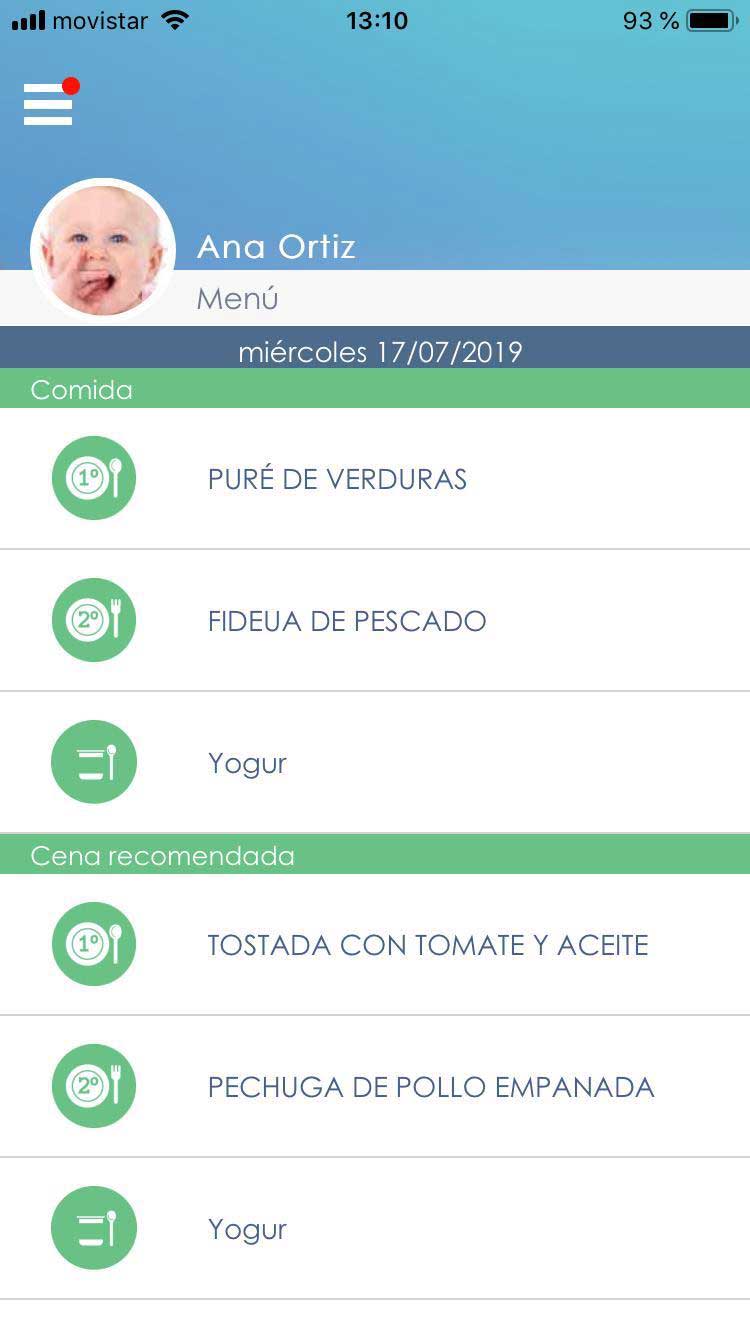Screen dimensions: 750x1334
Task: Tap Ana Ortiz's profile photo
Action: (x=103, y=251)
